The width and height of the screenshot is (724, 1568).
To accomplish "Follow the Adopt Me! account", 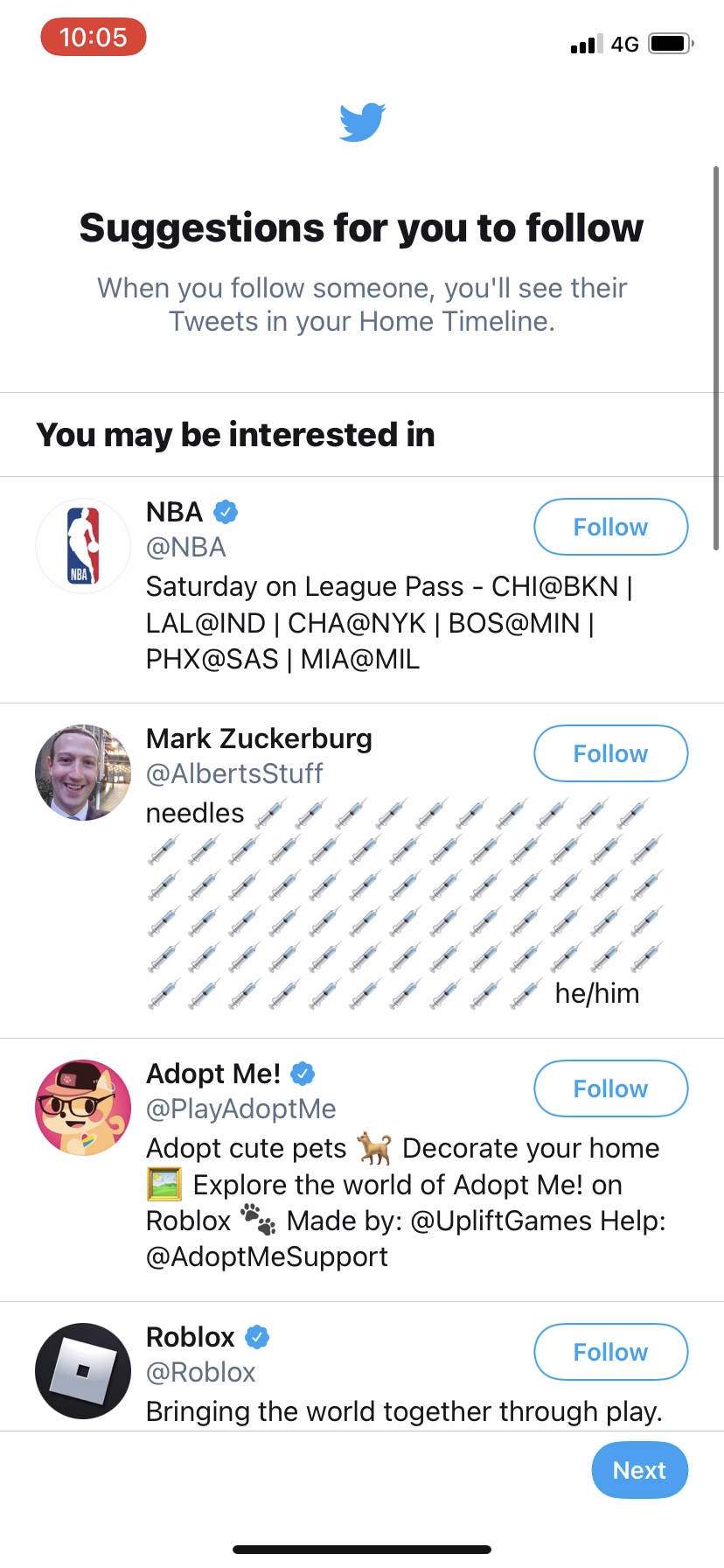I will [x=610, y=1088].
